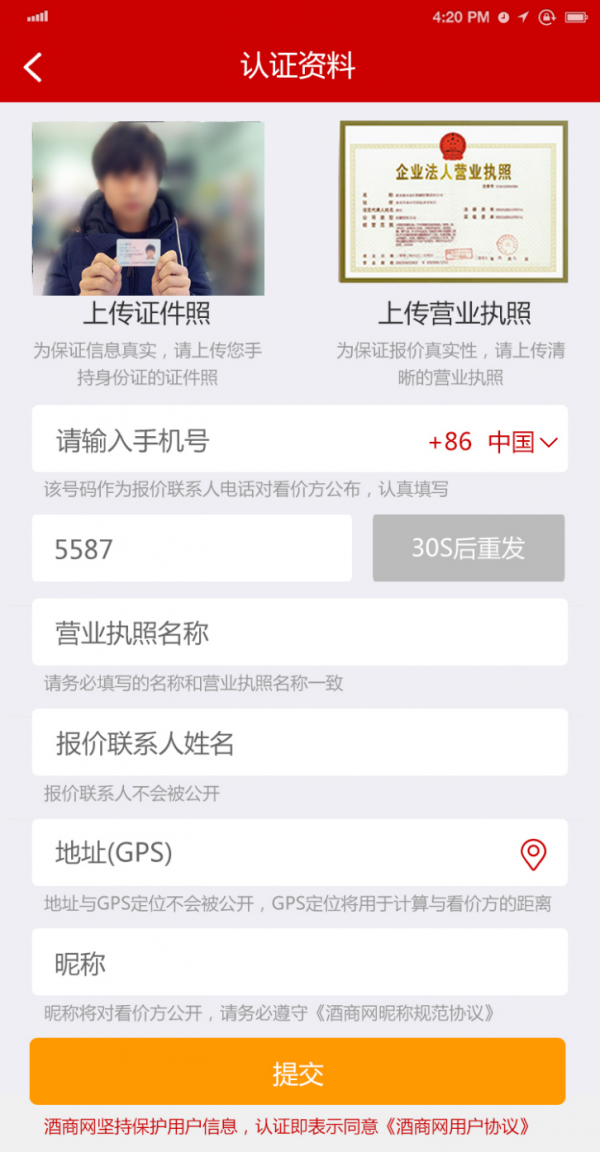
Task: Enter the 报价联系人姓名 contact name field
Action: tap(300, 742)
